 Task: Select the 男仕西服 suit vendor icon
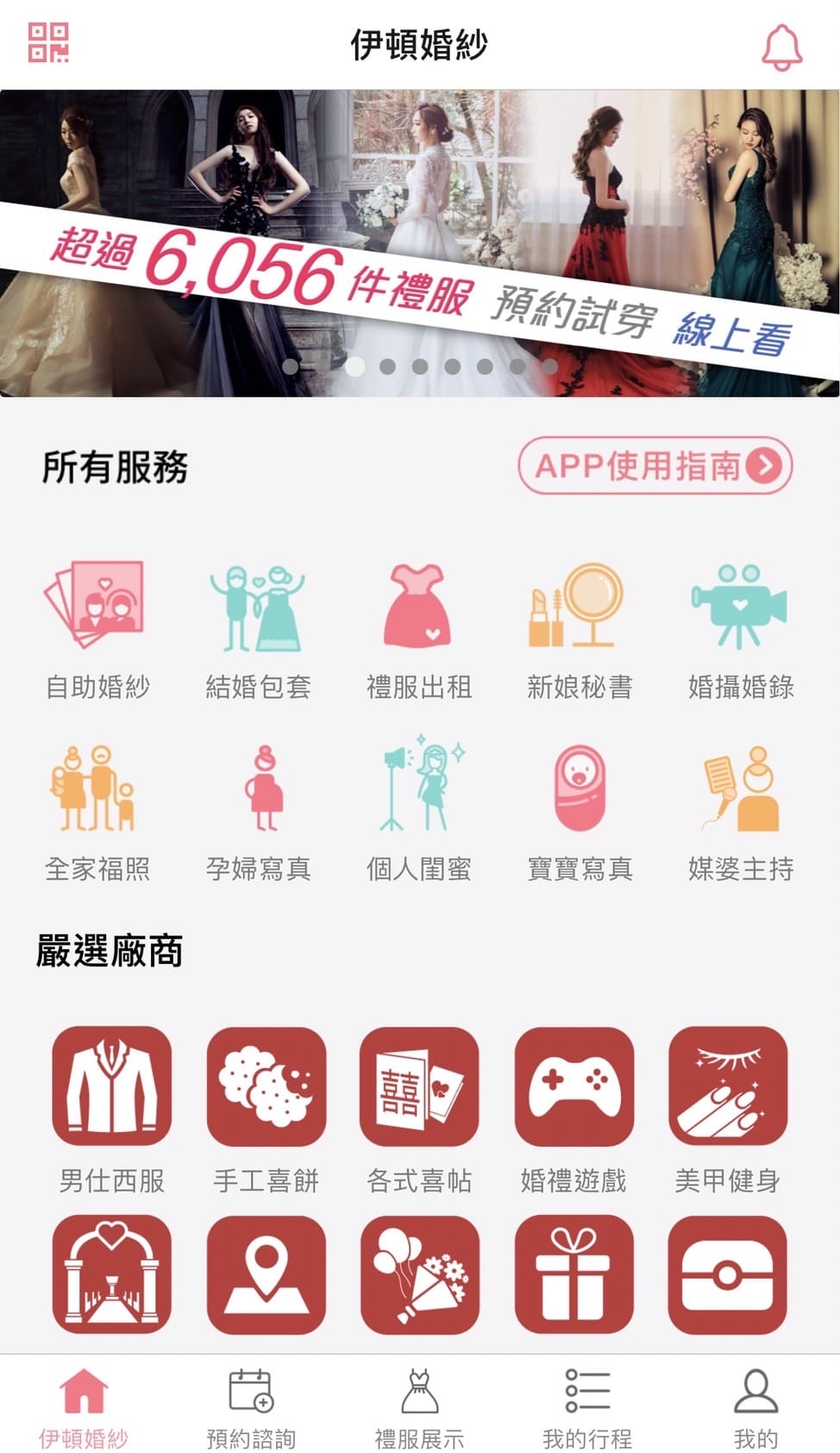point(110,1090)
